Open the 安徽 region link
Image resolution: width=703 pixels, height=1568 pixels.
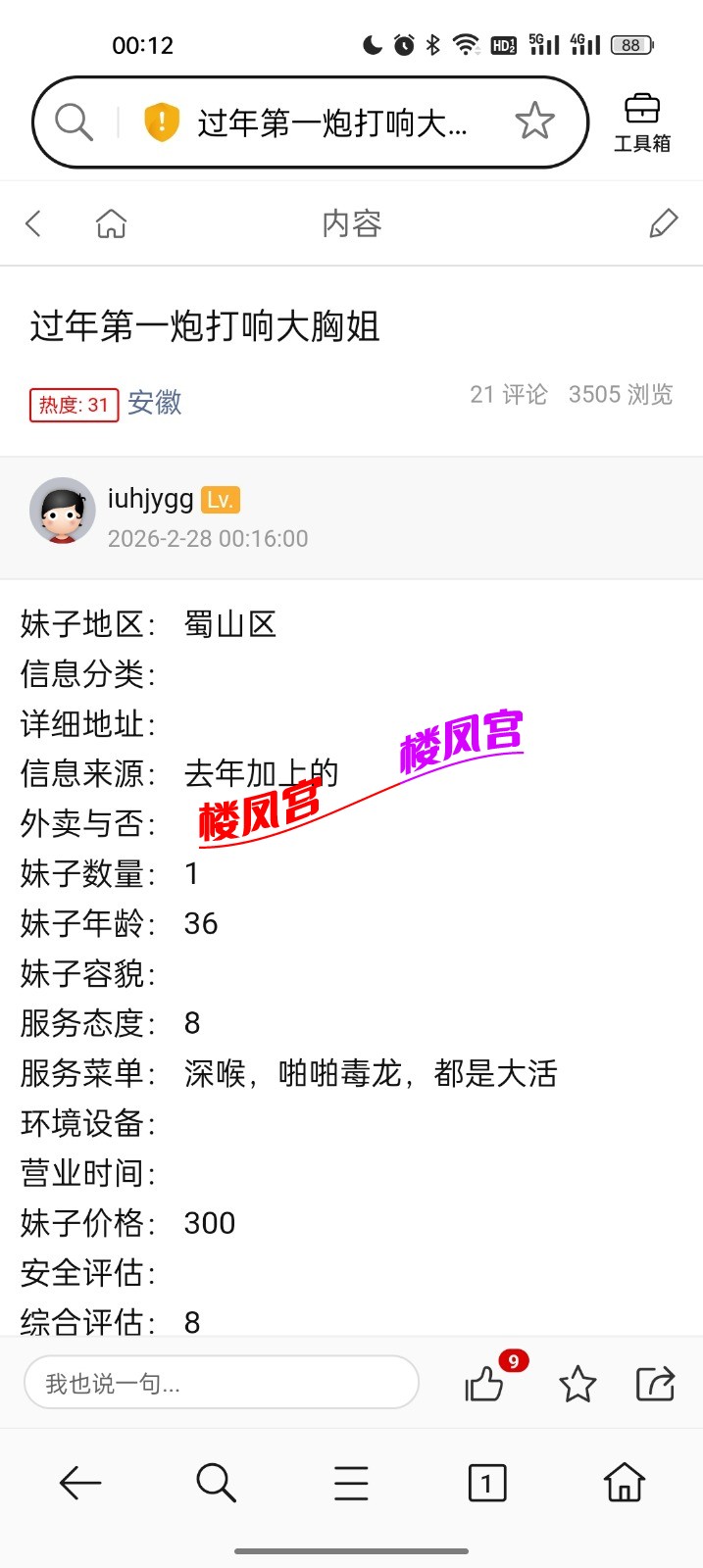coord(154,403)
